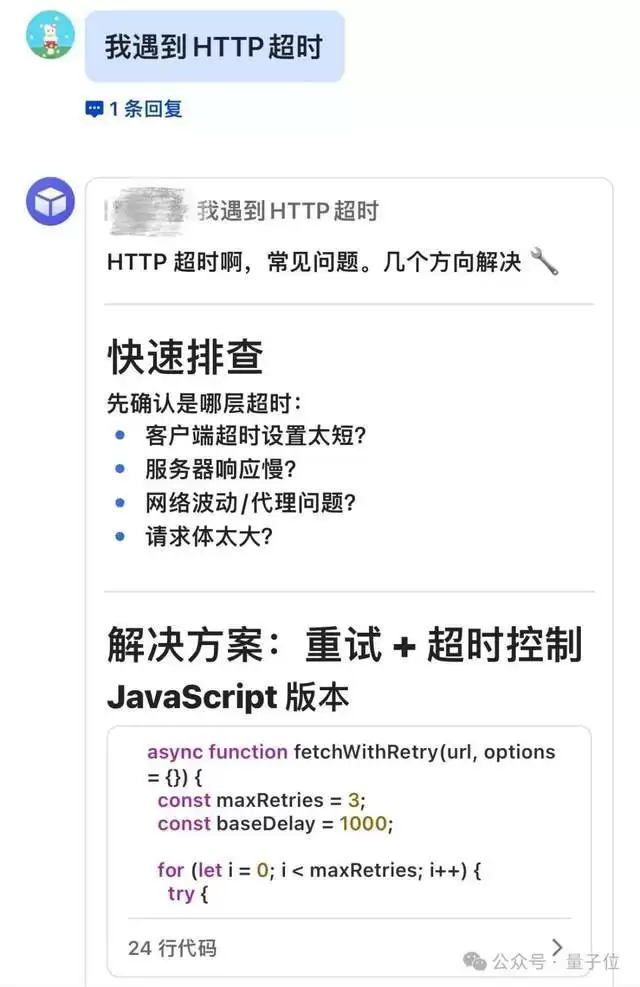The height and width of the screenshot is (987, 640).
Task: Open the 1 条回复 reply thread
Action: click(135, 109)
